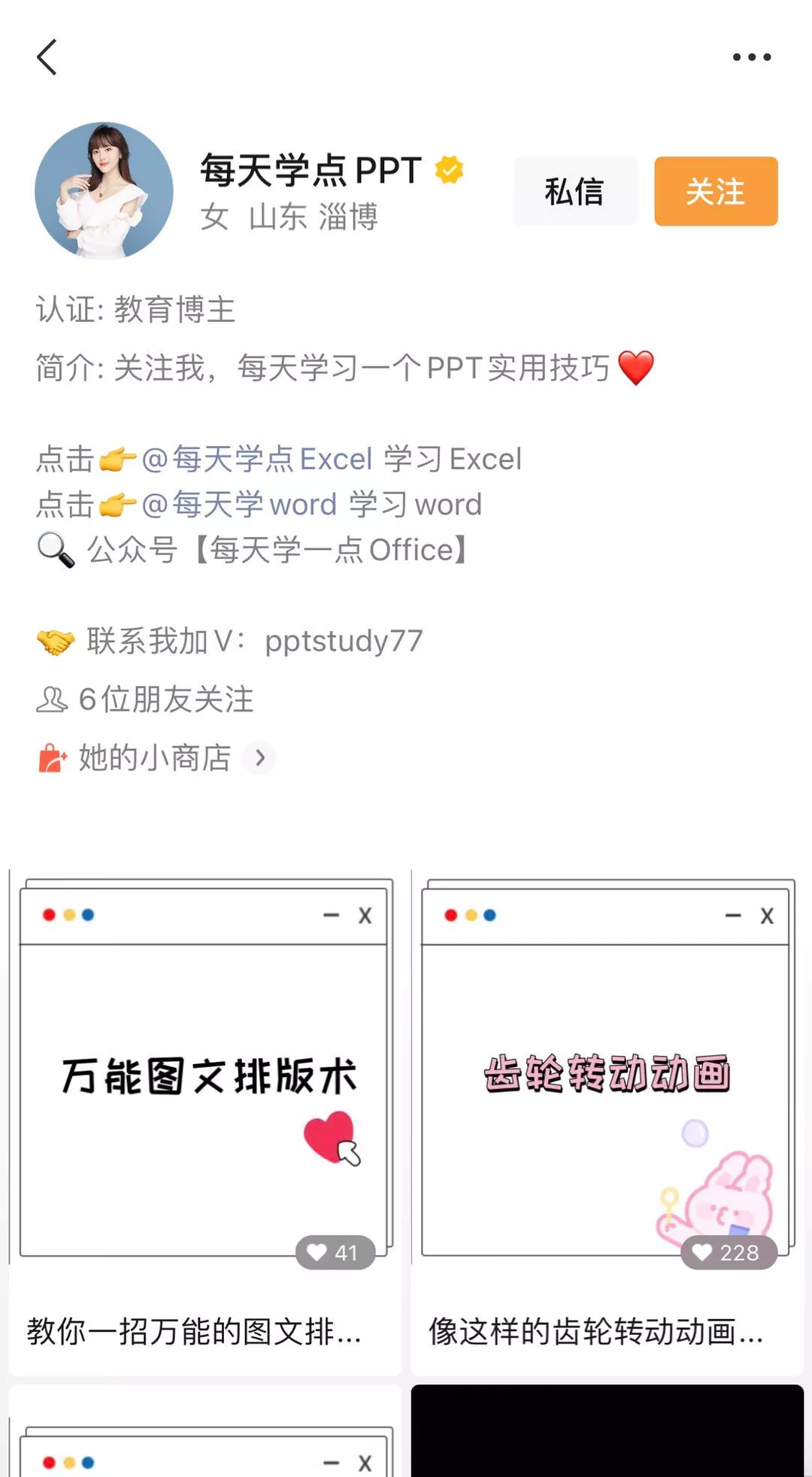
Task: Go back using the top-left arrow
Action: coord(47,57)
